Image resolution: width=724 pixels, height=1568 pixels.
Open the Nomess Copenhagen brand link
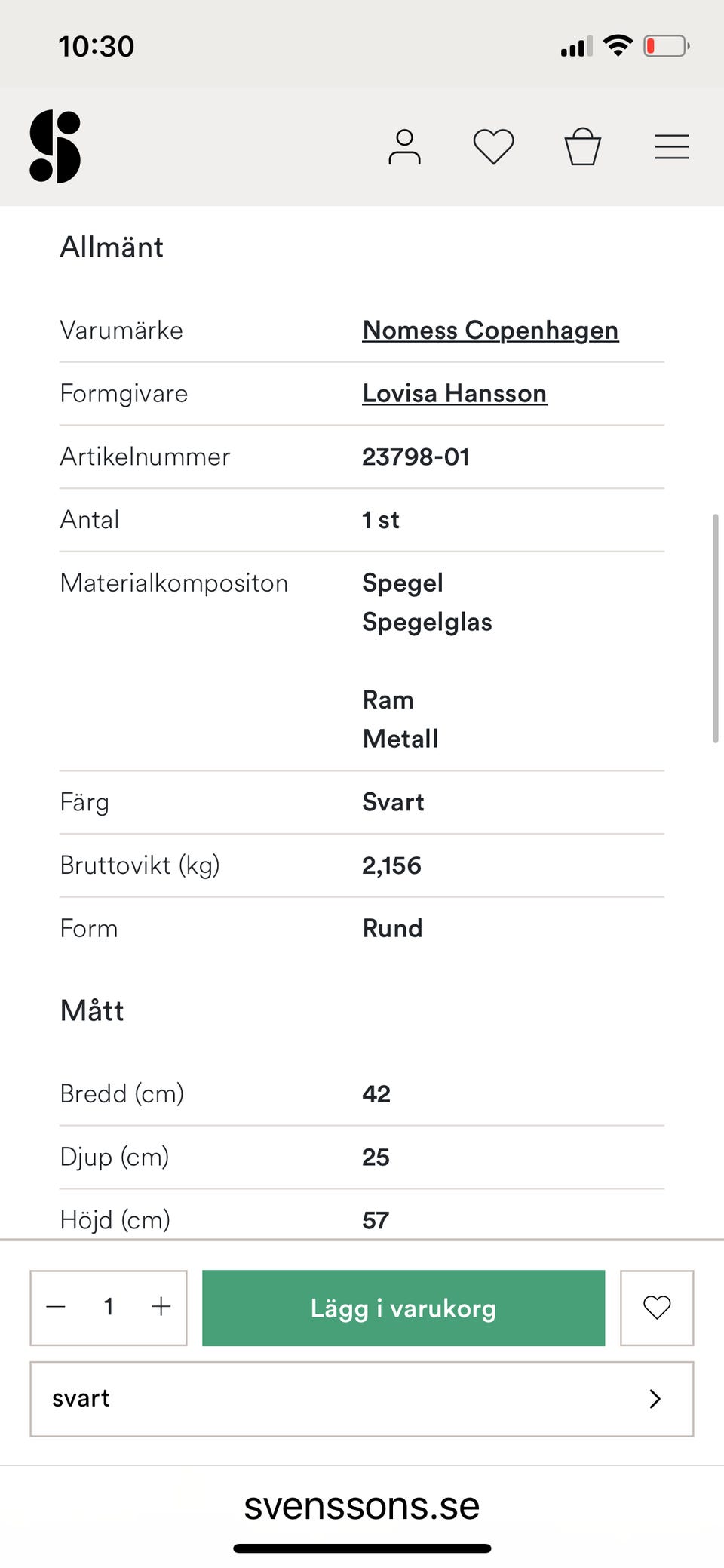[x=489, y=330]
